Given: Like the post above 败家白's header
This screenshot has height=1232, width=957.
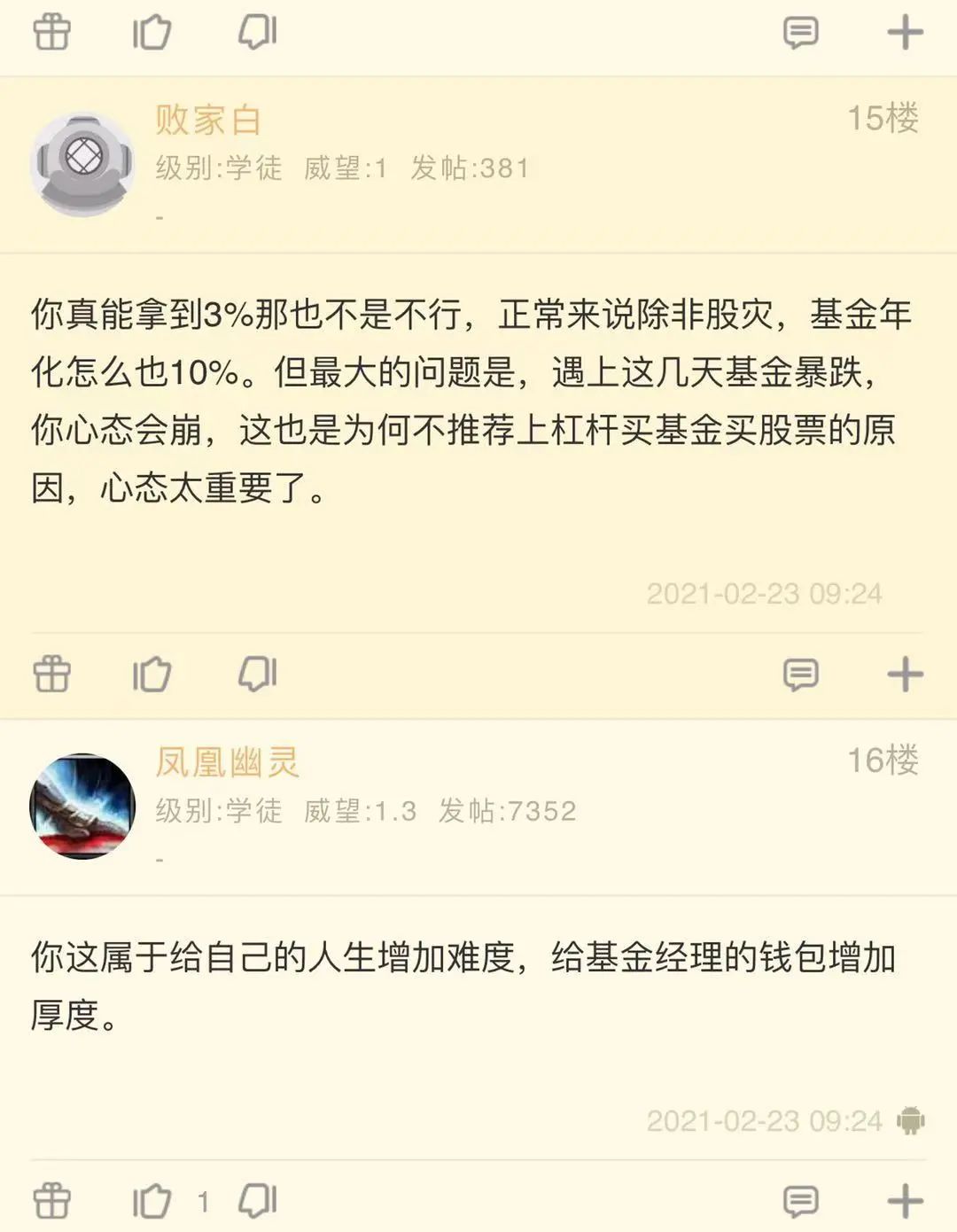Looking at the screenshot, I should pyautogui.click(x=152, y=33).
